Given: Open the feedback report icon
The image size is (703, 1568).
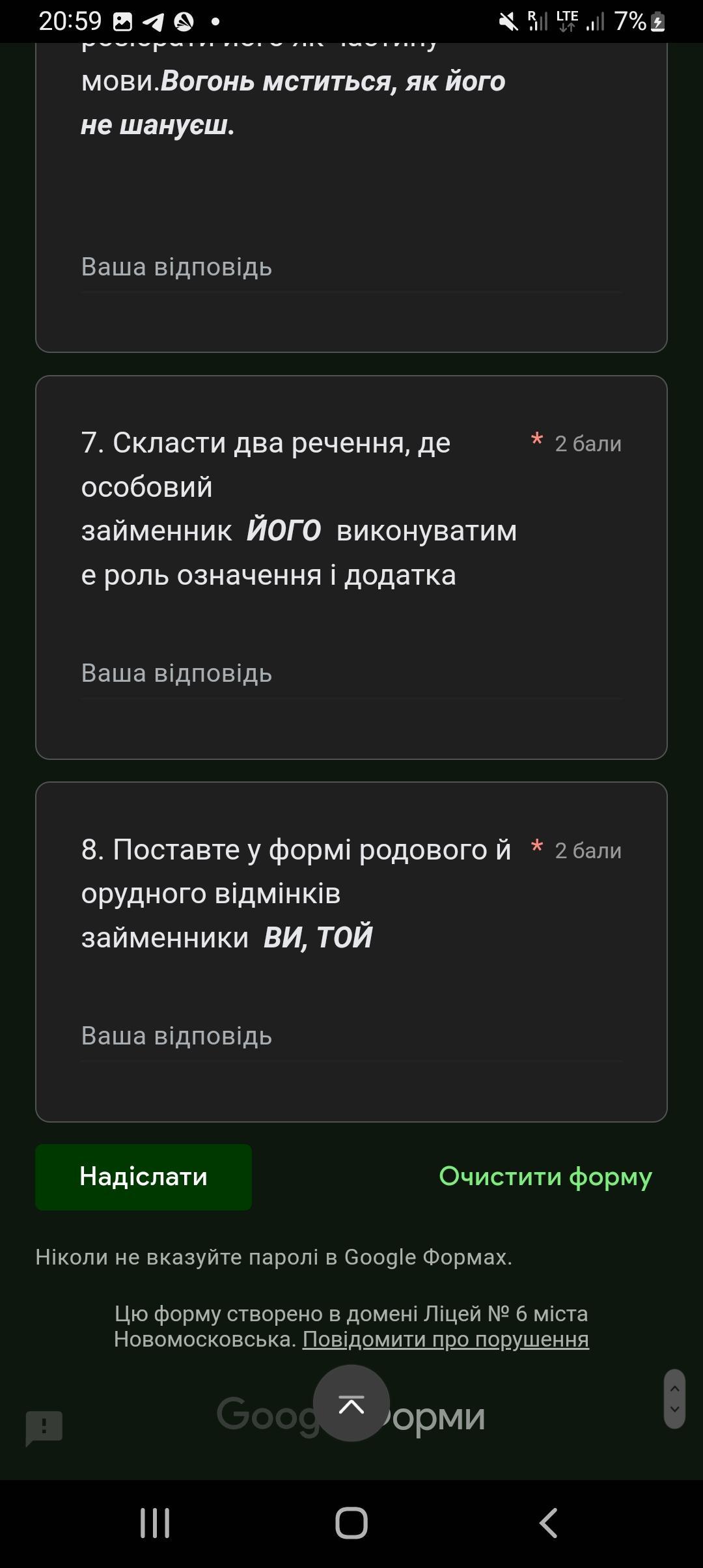Looking at the screenshot, I should pyautogui.click(x=44, y=1428).
